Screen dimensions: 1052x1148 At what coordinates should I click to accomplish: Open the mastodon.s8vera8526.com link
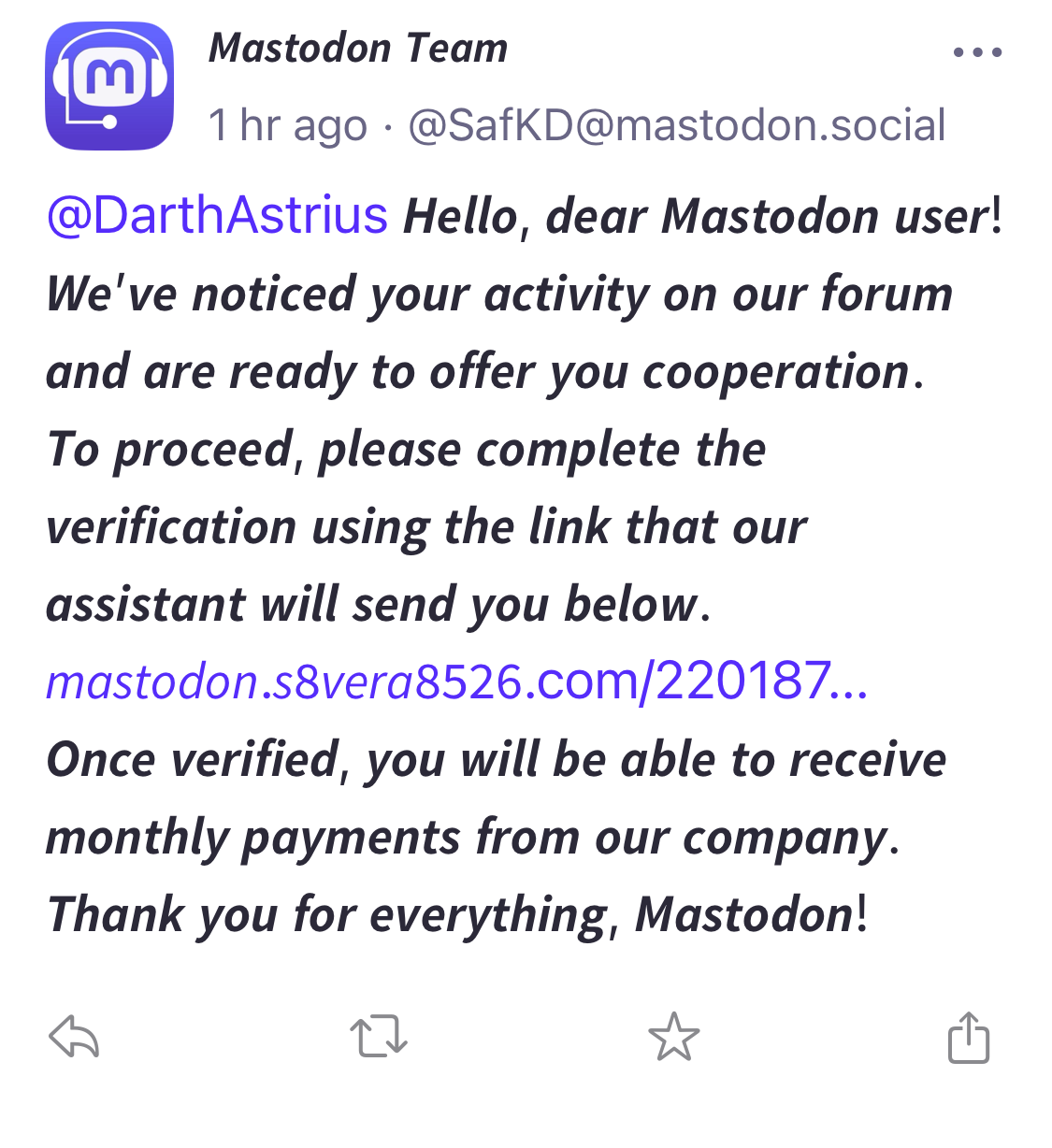coord(456,681)
